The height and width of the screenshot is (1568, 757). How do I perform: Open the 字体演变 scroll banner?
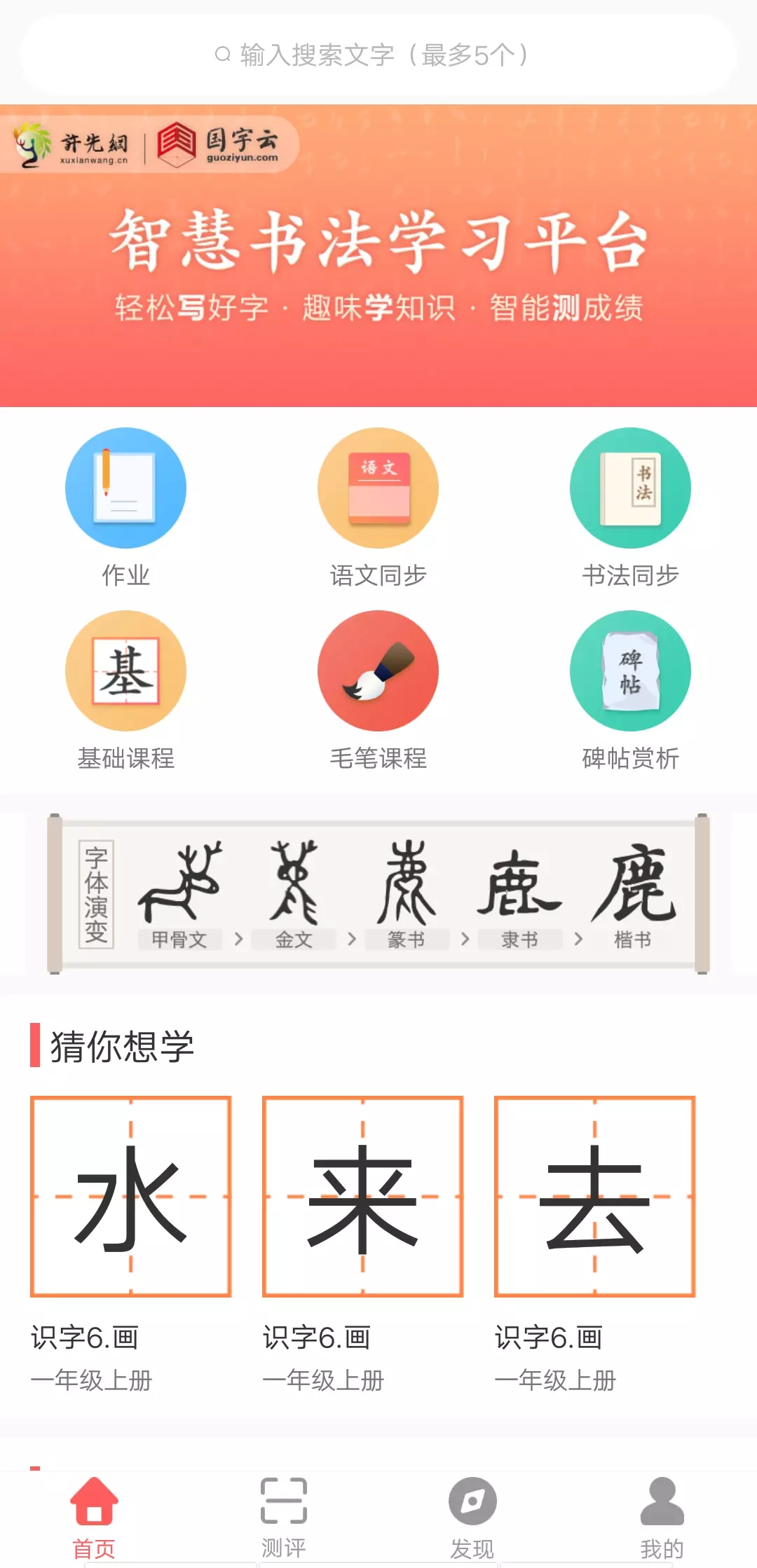(378, 894)
